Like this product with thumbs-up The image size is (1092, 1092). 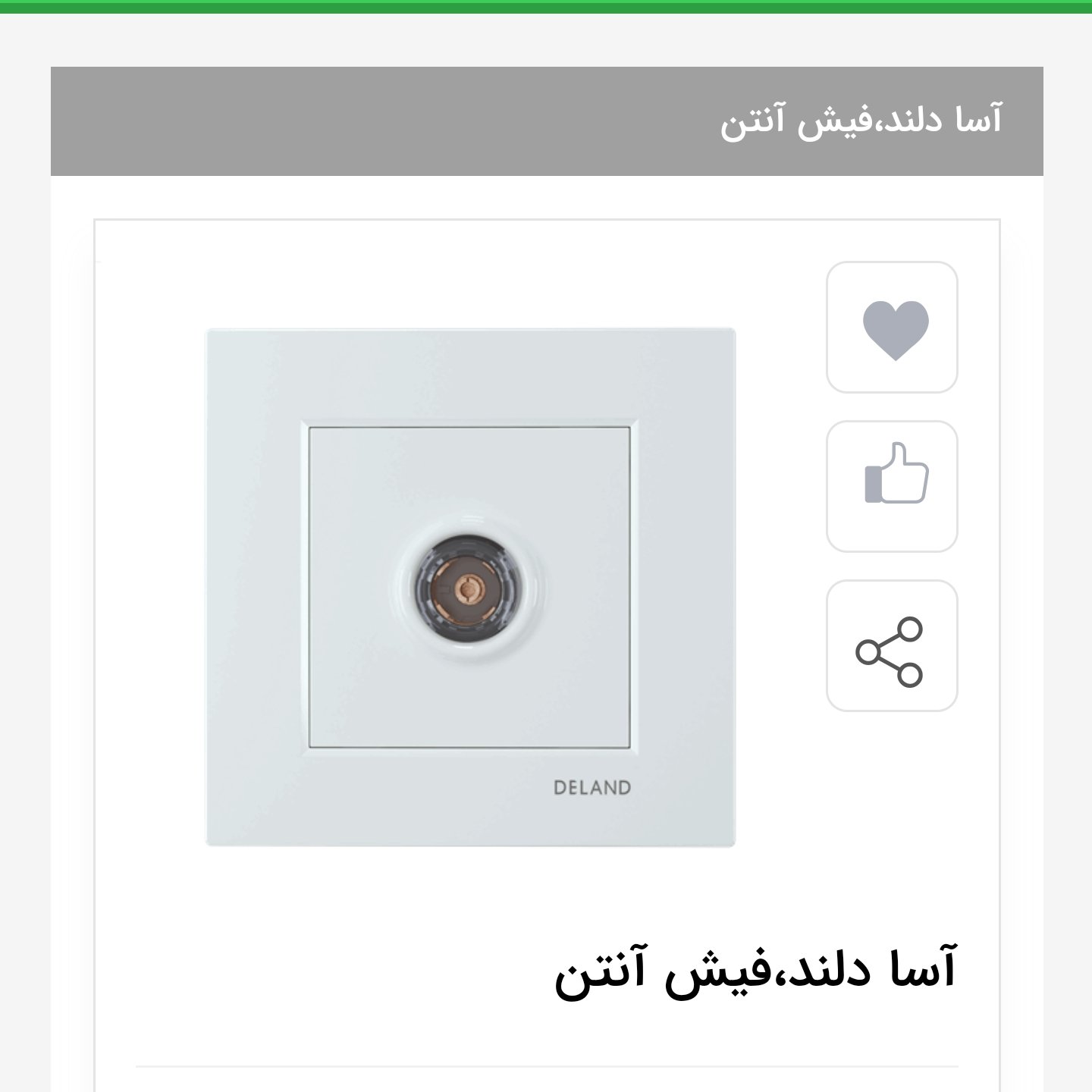click(892, 486)
